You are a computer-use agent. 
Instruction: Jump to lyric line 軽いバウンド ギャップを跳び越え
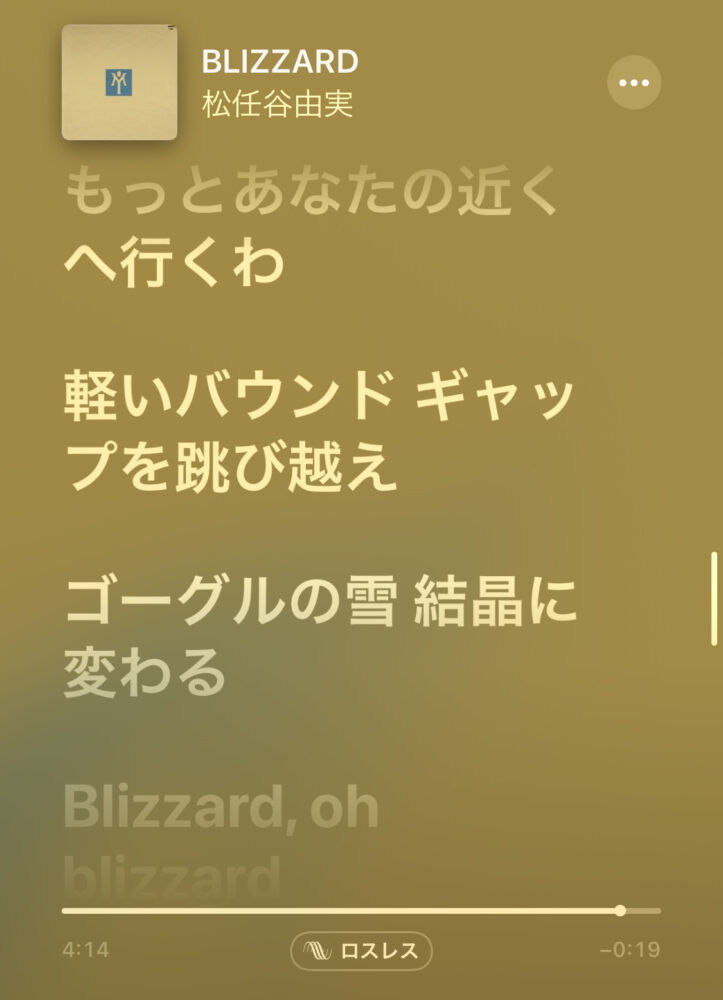318,432
